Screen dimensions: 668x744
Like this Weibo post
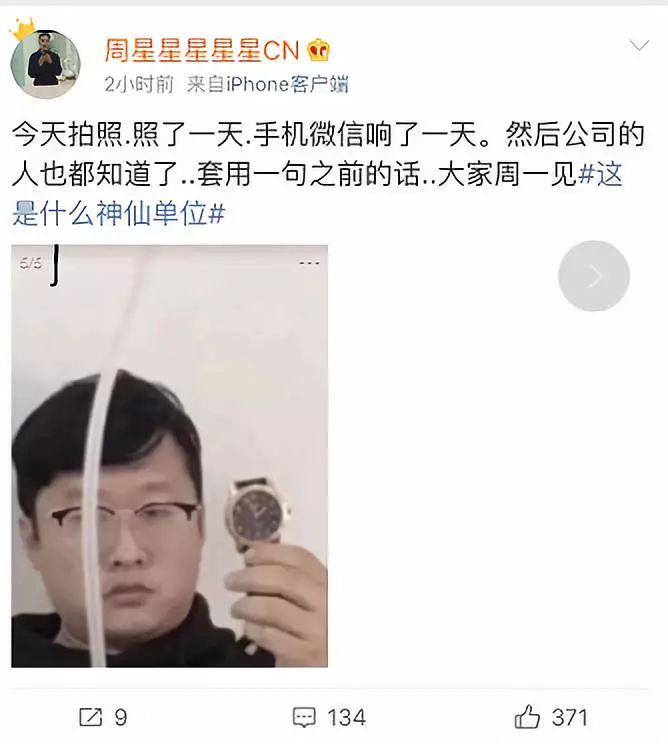point(551,716)
